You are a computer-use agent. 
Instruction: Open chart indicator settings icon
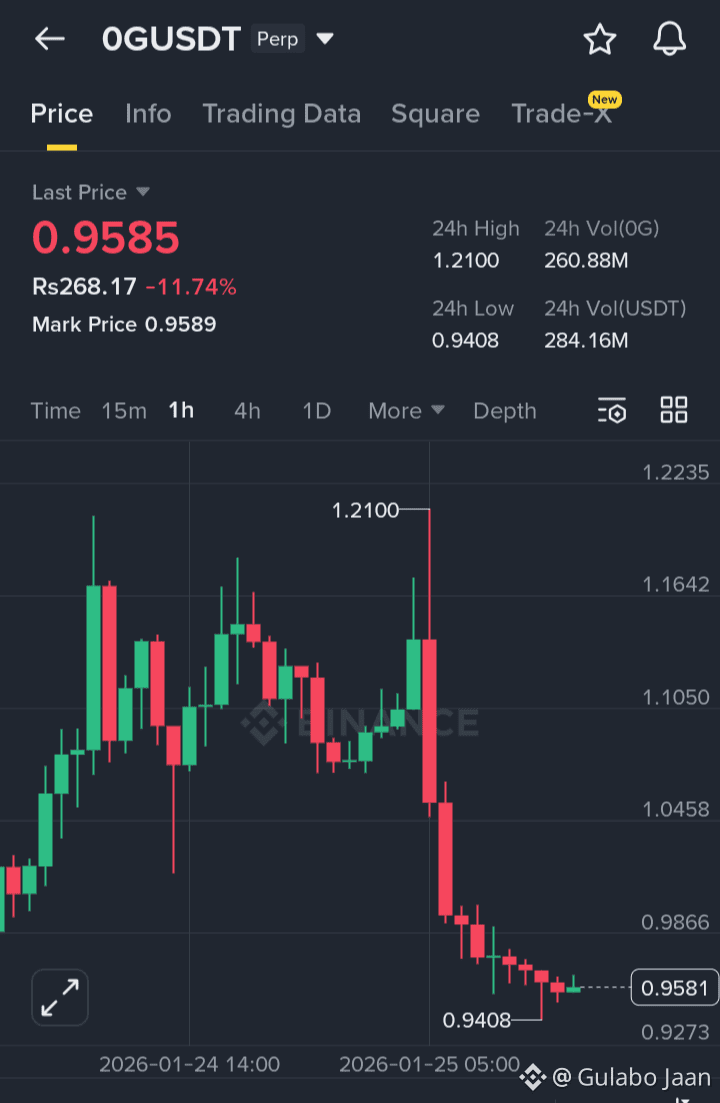[611, 410]
